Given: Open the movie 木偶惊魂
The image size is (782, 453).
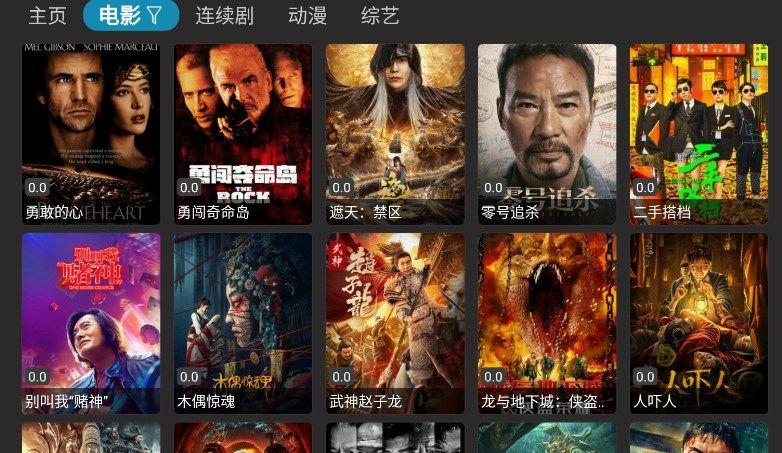Looking at the screenshot, I should (x=243, y=322).
